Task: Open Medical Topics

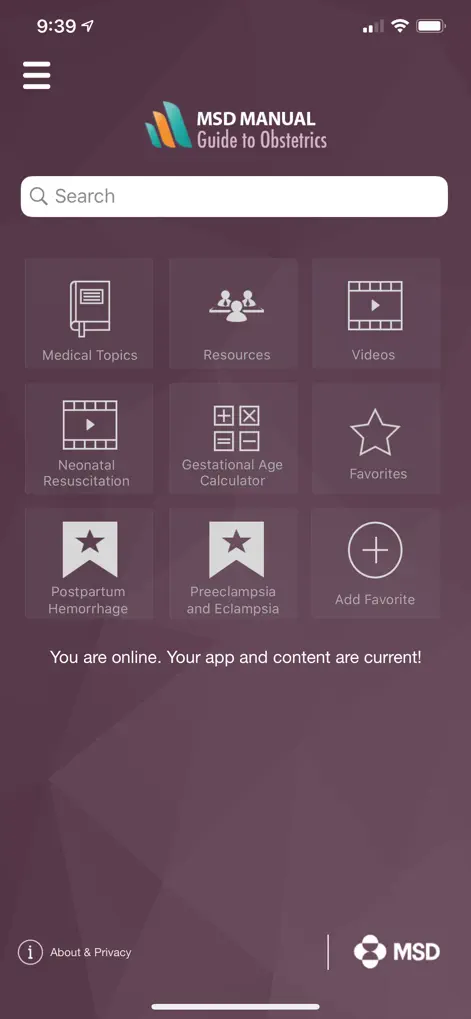Action: pyautogui.click(x=90, y=313)
